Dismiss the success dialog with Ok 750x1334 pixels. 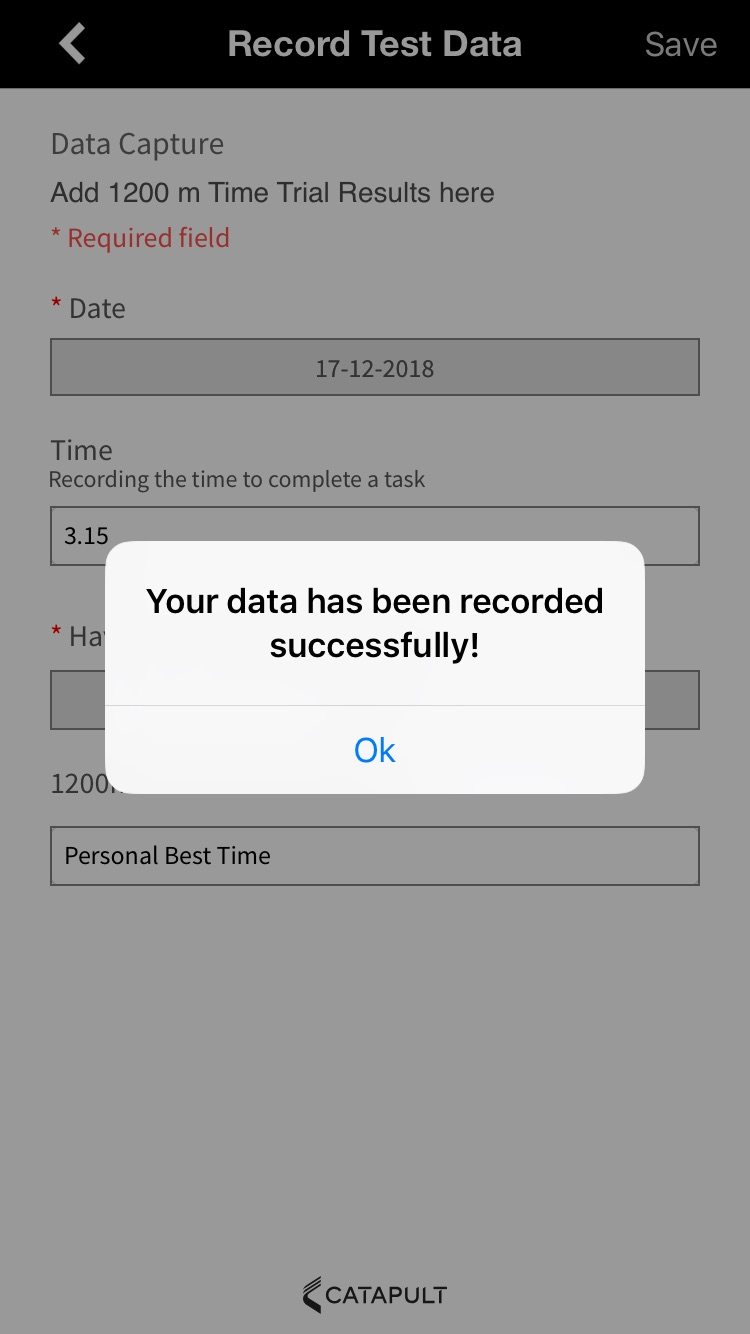click(x=375, y=750)
